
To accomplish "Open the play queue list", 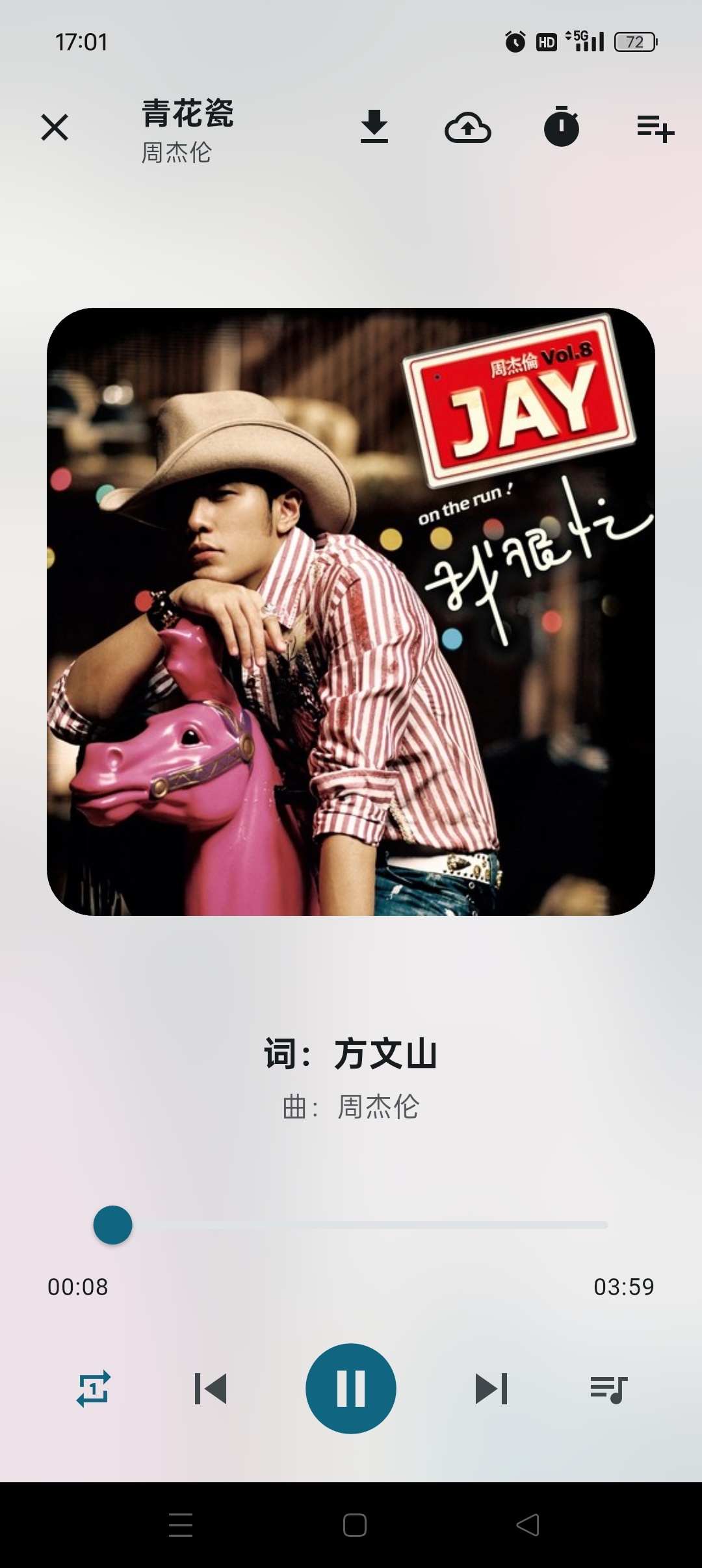I will coord(608,1389).
